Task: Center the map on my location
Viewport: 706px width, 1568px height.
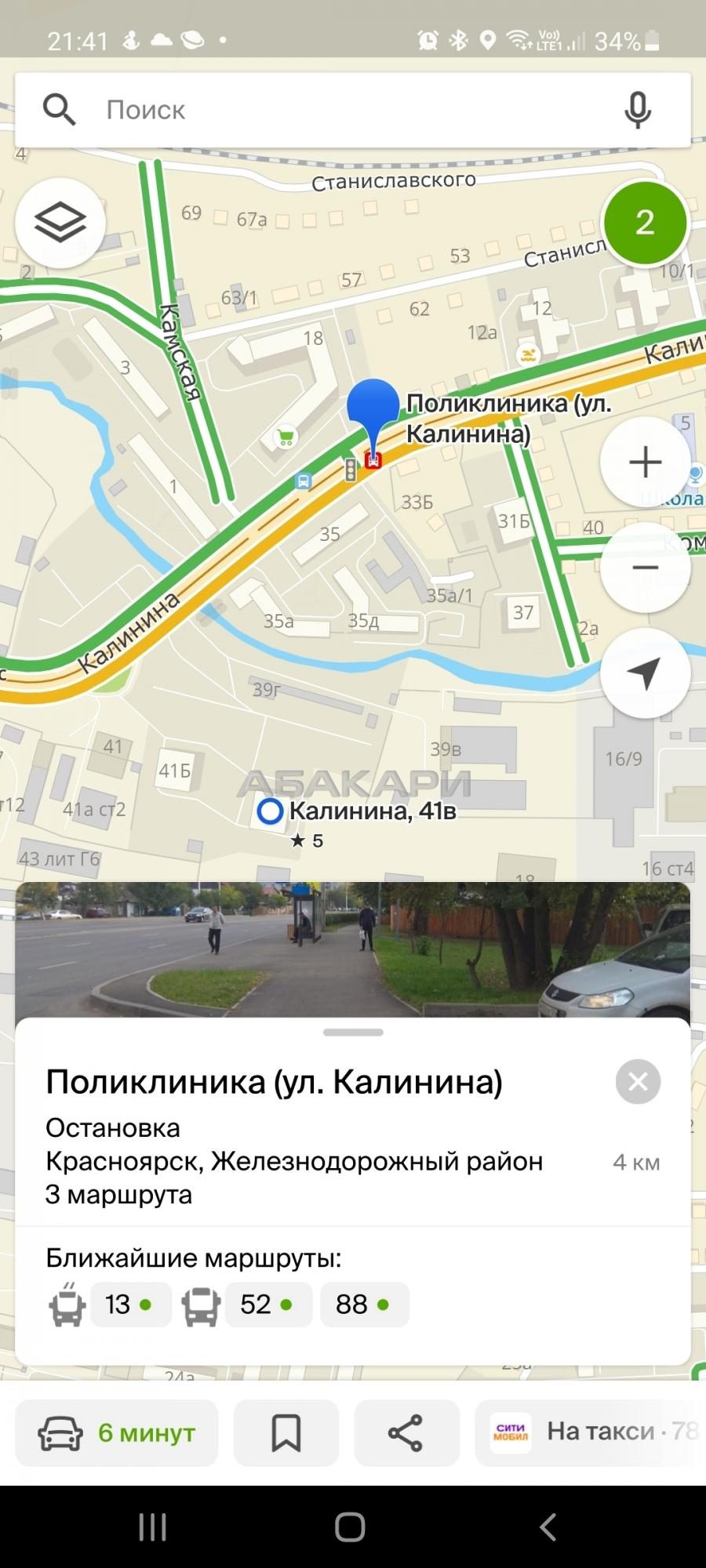Action: click(645, 673)
